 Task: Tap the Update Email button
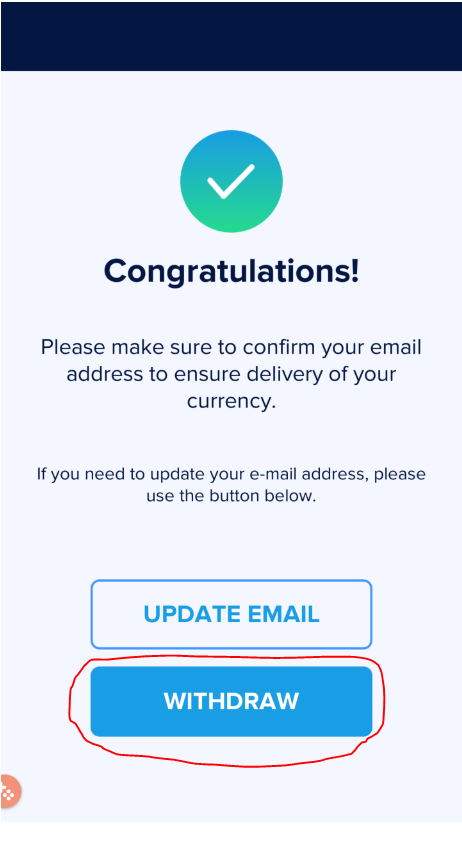tap(231, 614)
